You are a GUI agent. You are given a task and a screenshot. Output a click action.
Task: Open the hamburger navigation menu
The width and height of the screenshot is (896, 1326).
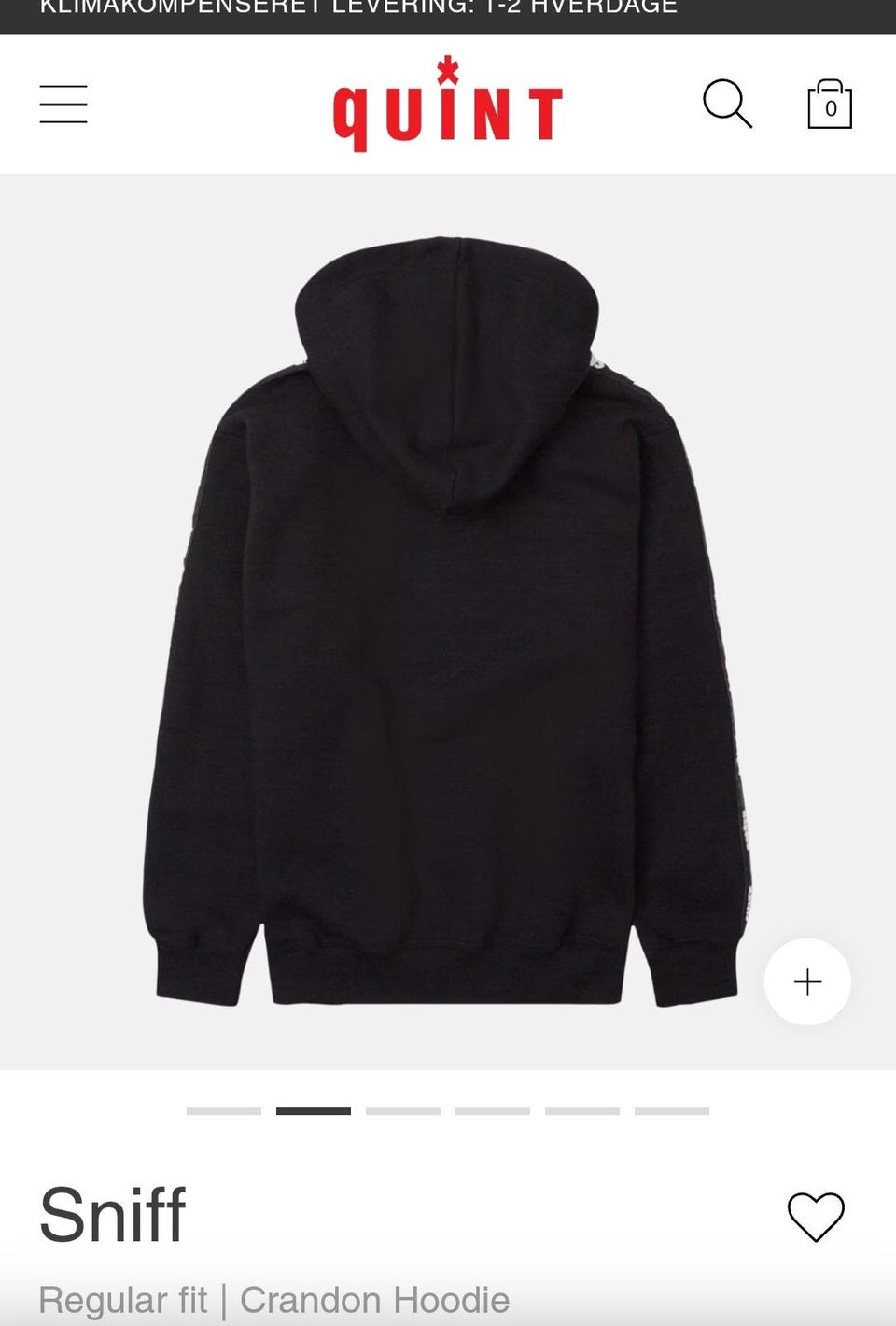[x=63, y=104]
